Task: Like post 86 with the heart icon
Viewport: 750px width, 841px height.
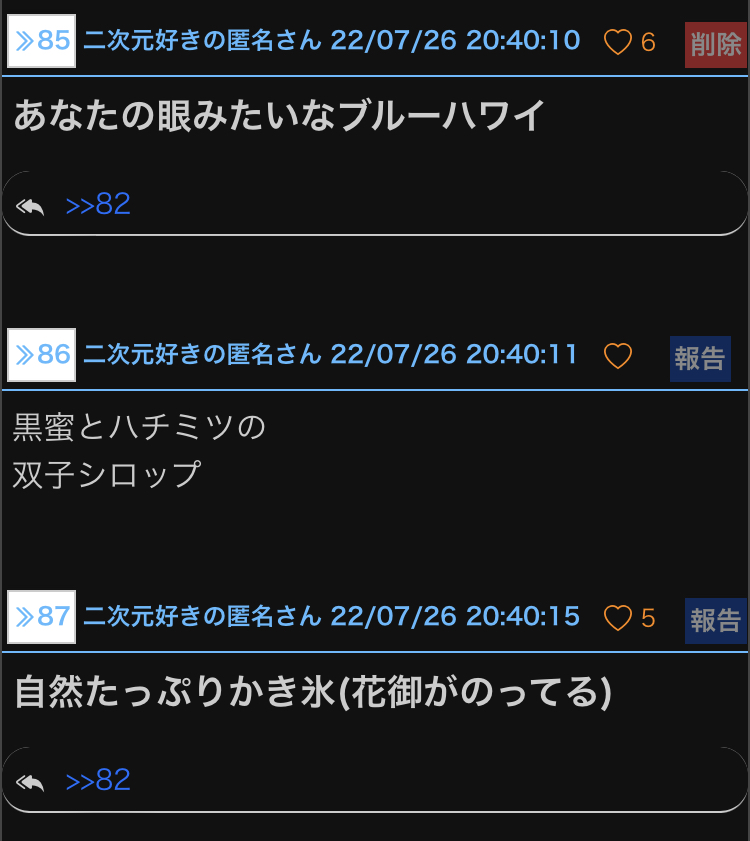Action: click(617, 356)
